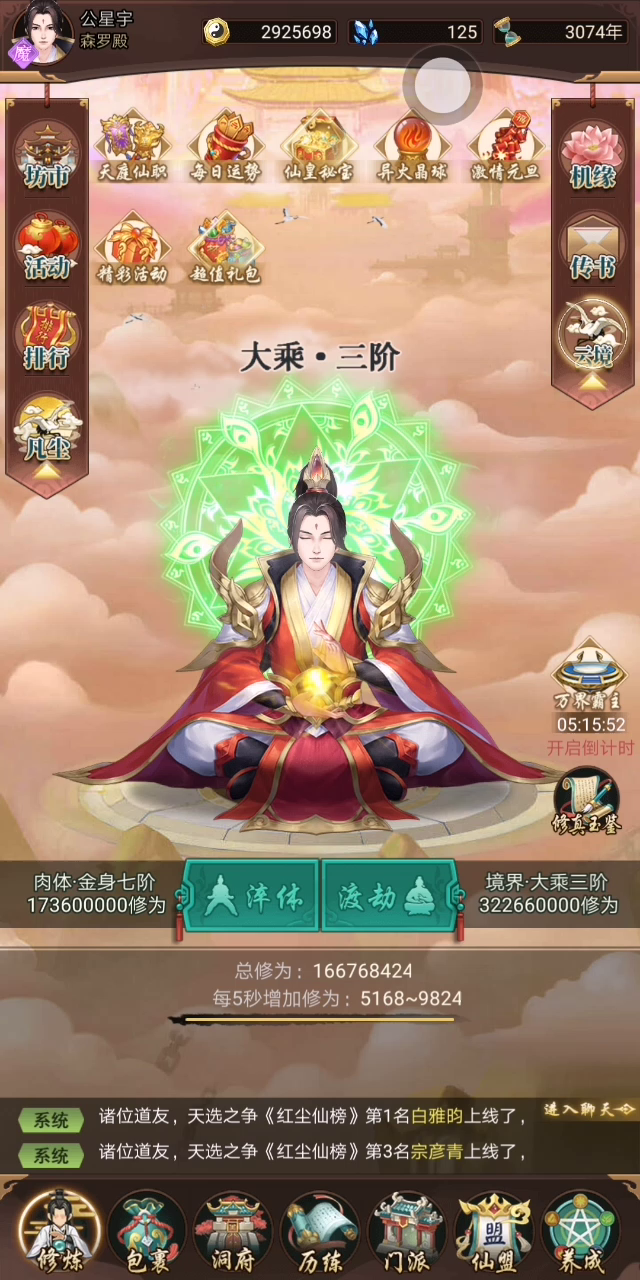Viewport: 640px width, 1280px height.
Task: Switch to the 历练 training tab
Action: pyautogui.click(x=319, y=1229)
